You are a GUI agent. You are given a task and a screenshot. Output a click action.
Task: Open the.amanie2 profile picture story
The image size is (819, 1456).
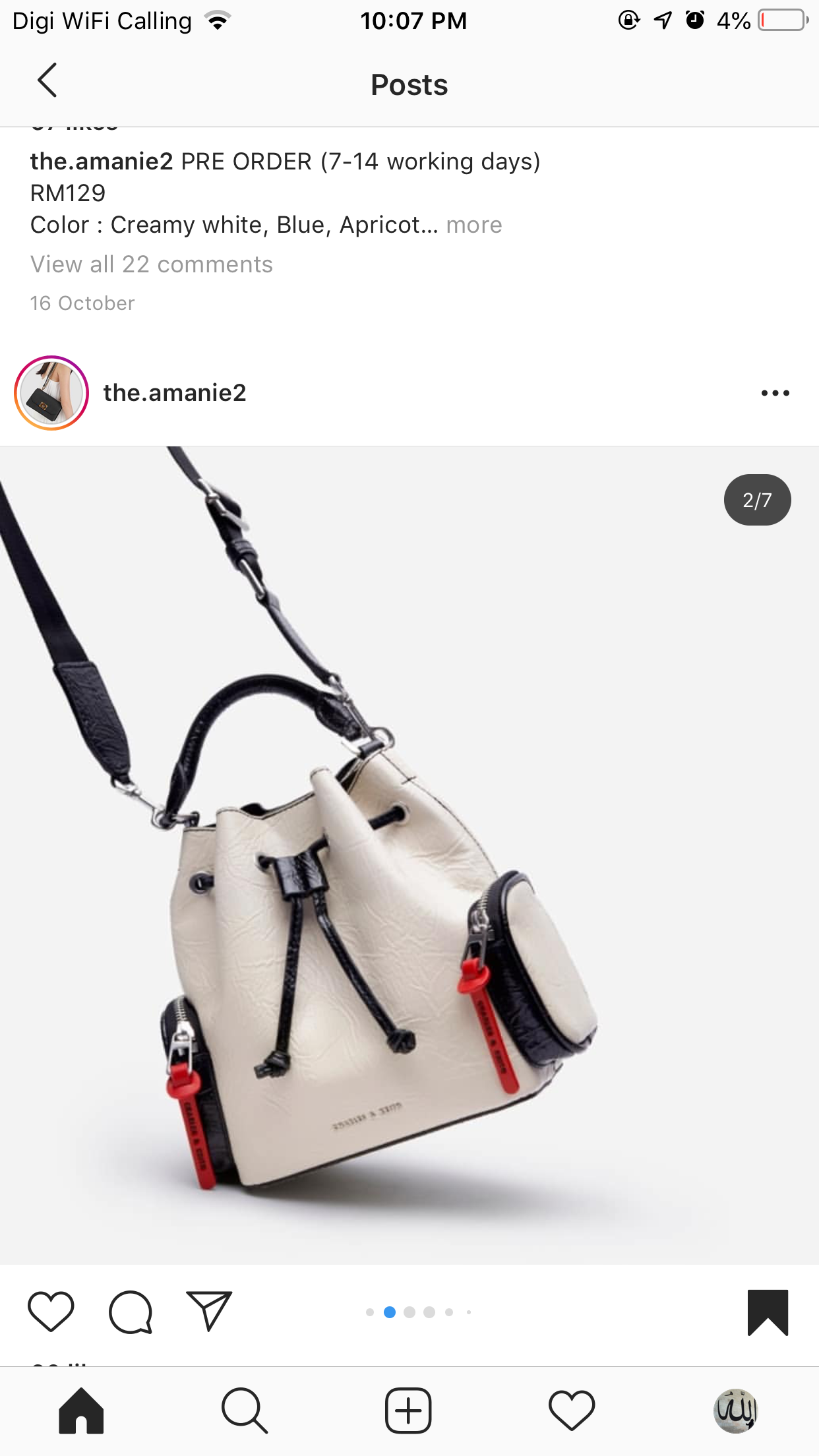tap(51, 393)
